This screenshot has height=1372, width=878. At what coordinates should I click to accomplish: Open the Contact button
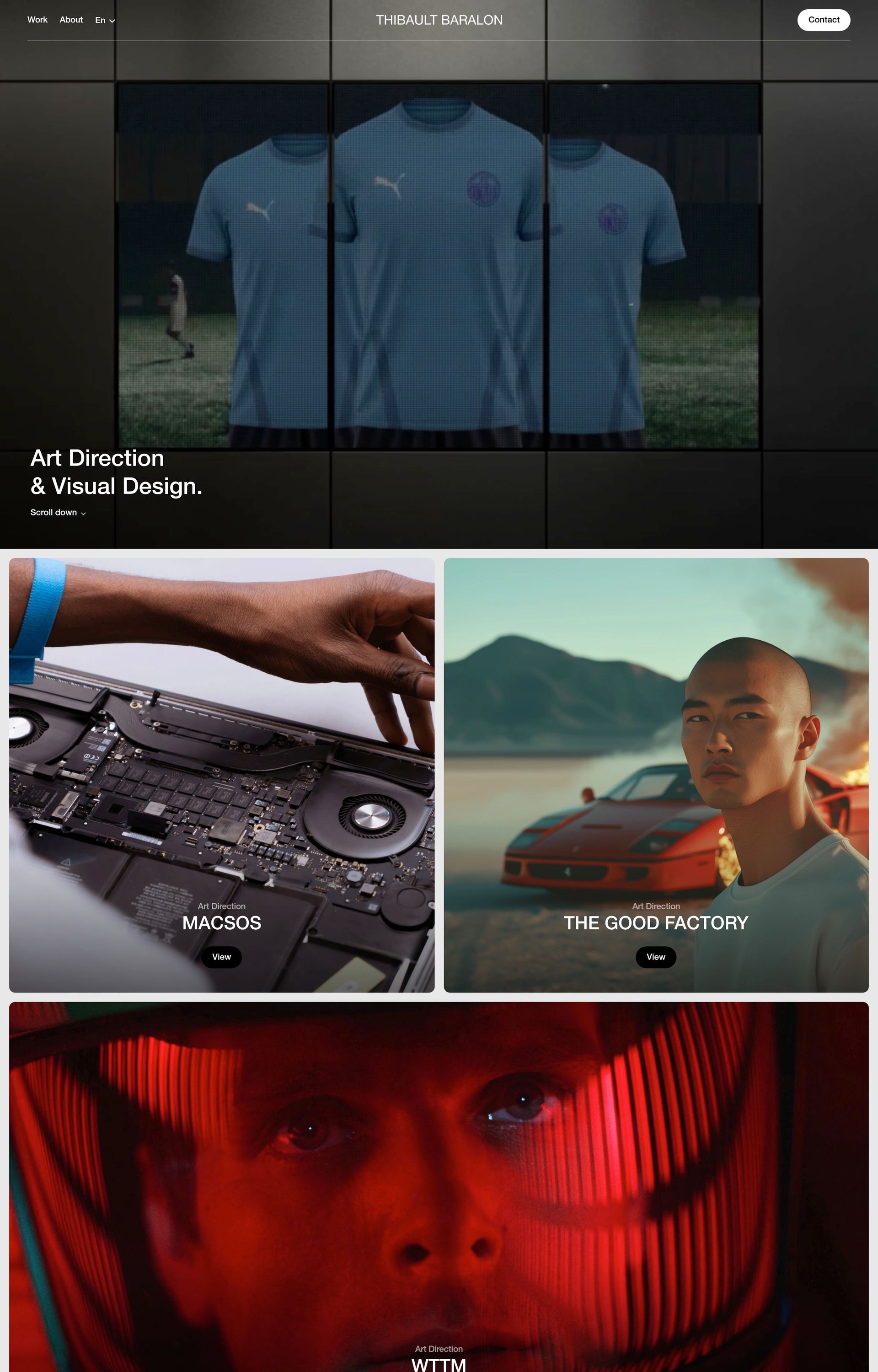pos(823,20)
